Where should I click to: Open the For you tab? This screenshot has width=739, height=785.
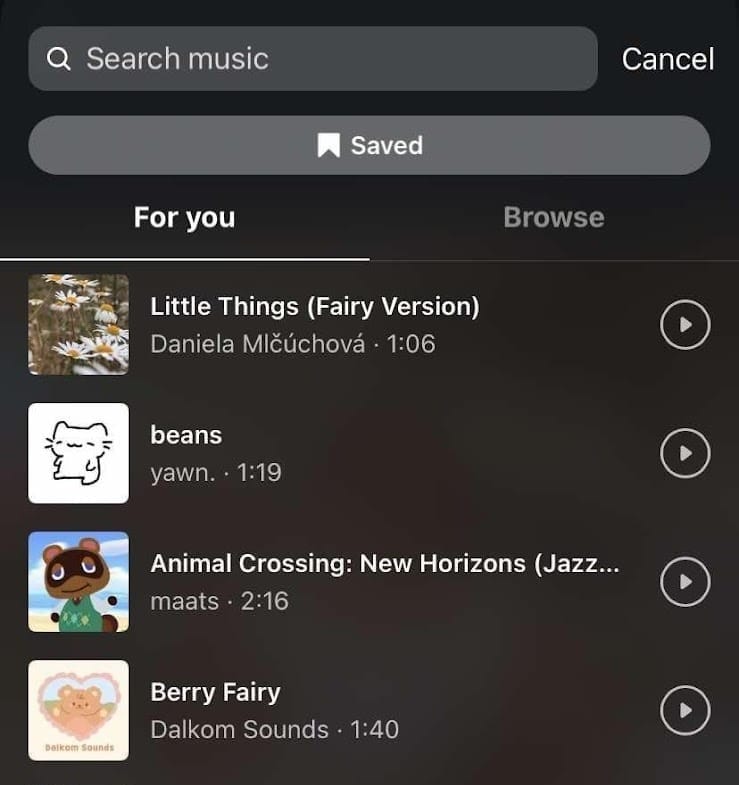[x=184, y=217]
